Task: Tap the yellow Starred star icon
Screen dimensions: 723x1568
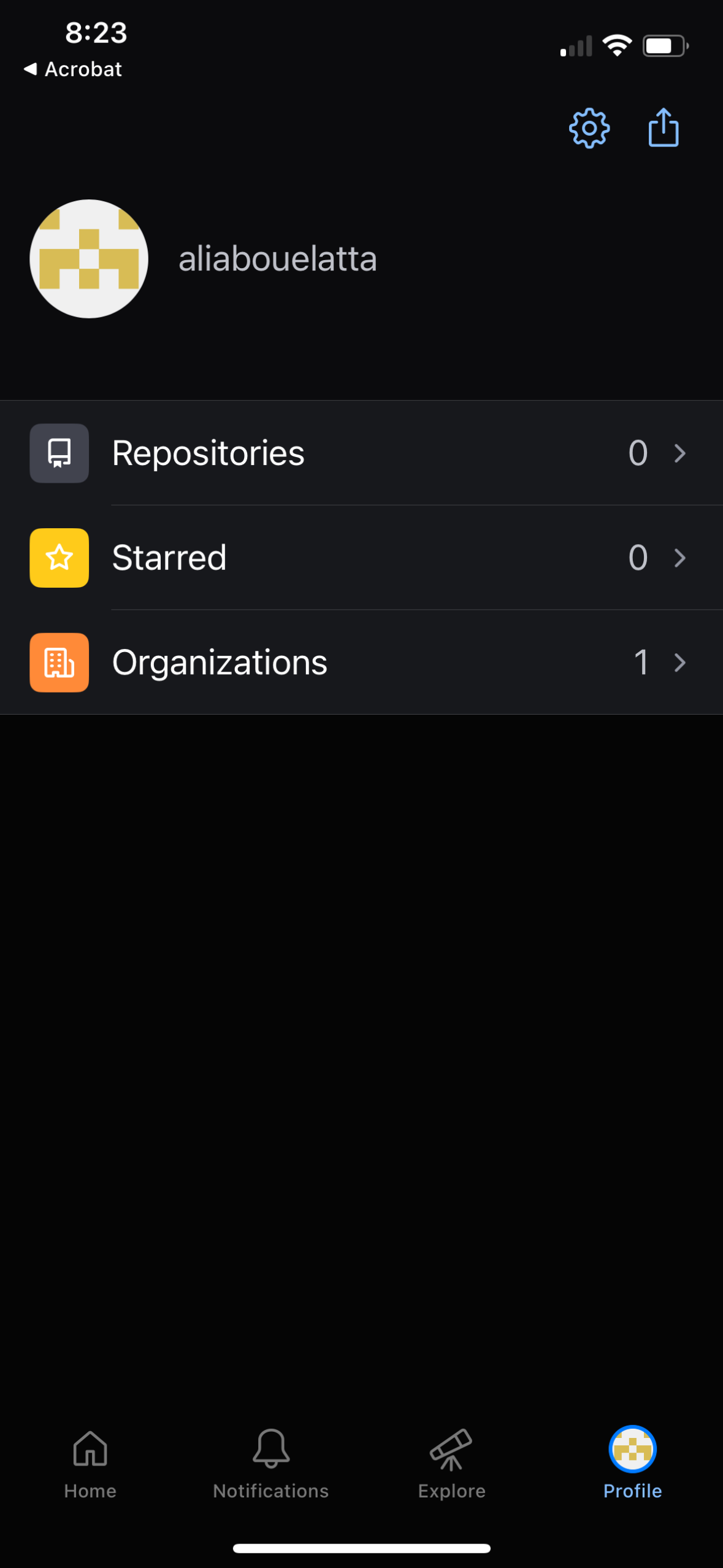Action: pyautogui.click(x=58, y=558)
